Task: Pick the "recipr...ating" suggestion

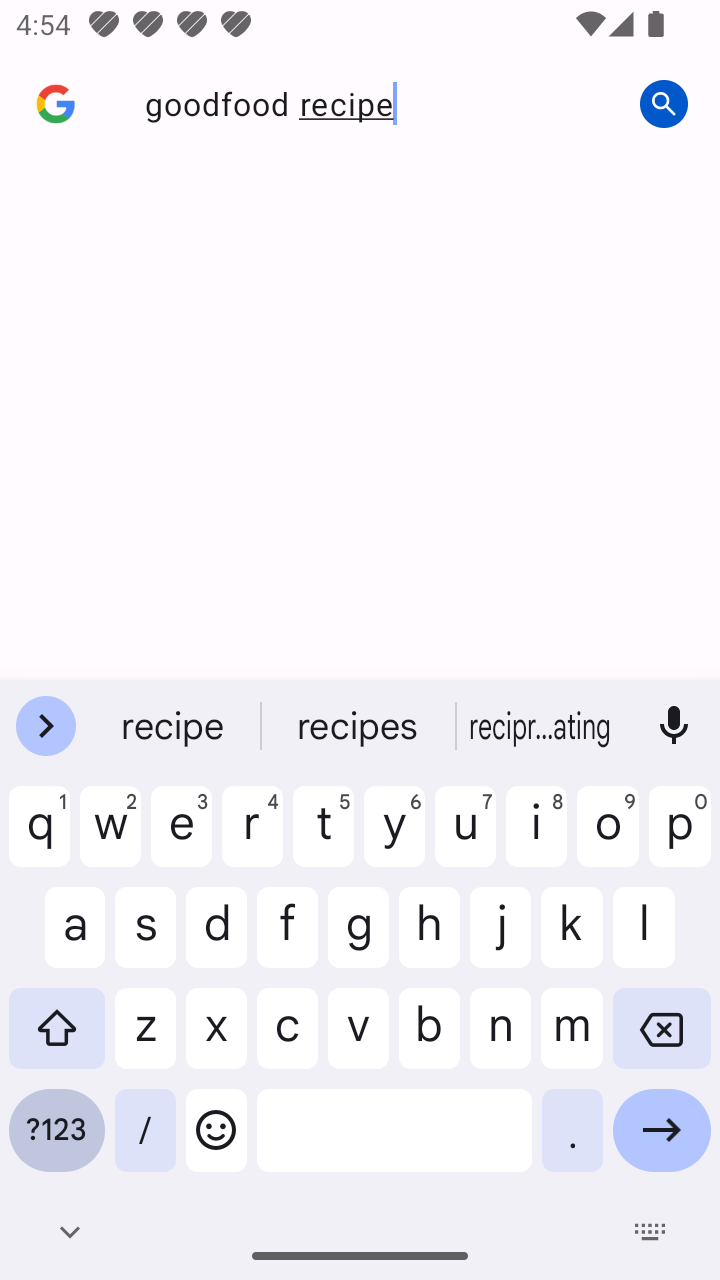Action: 540,726
